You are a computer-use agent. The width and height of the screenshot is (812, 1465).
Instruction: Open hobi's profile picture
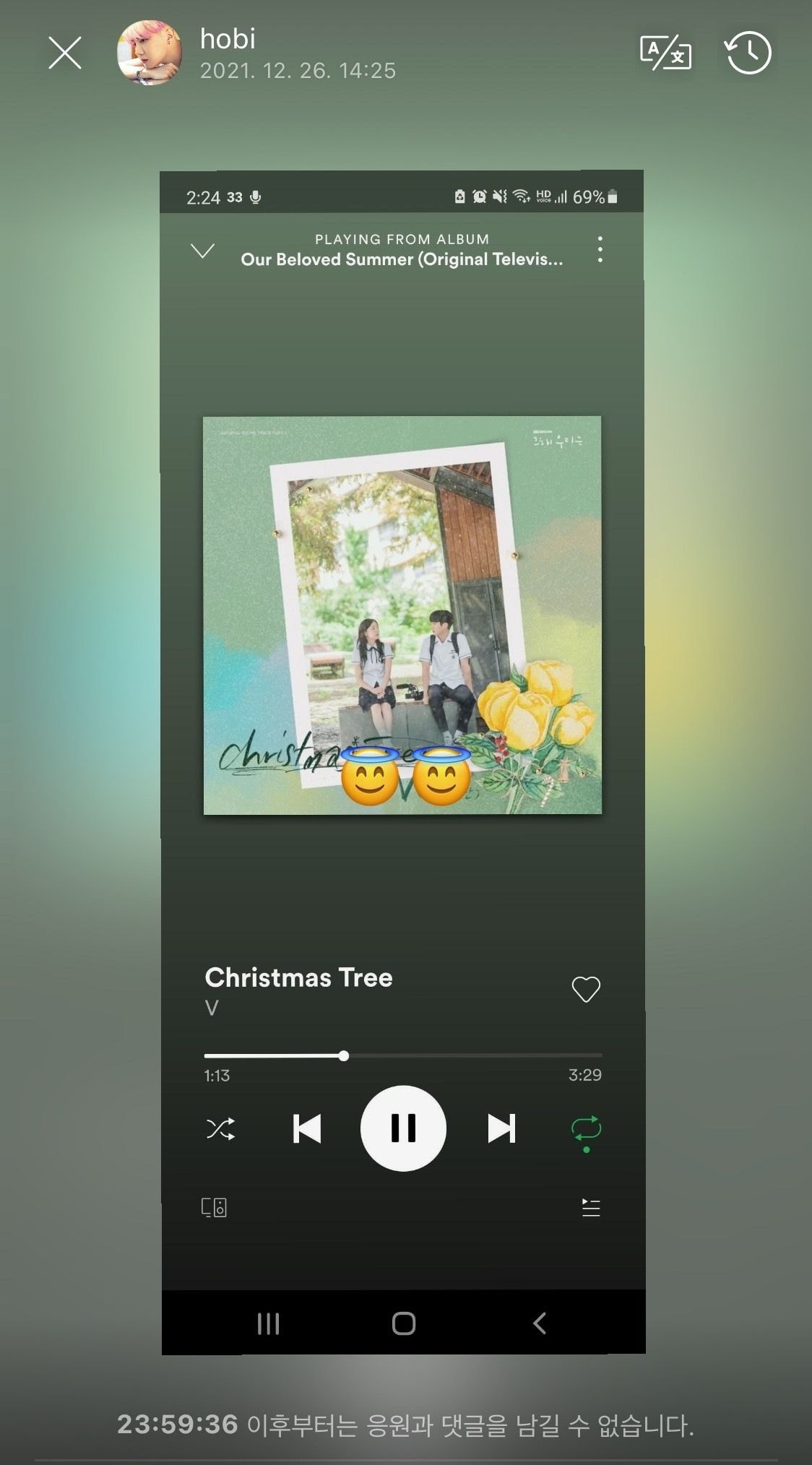tap(150, 53)
